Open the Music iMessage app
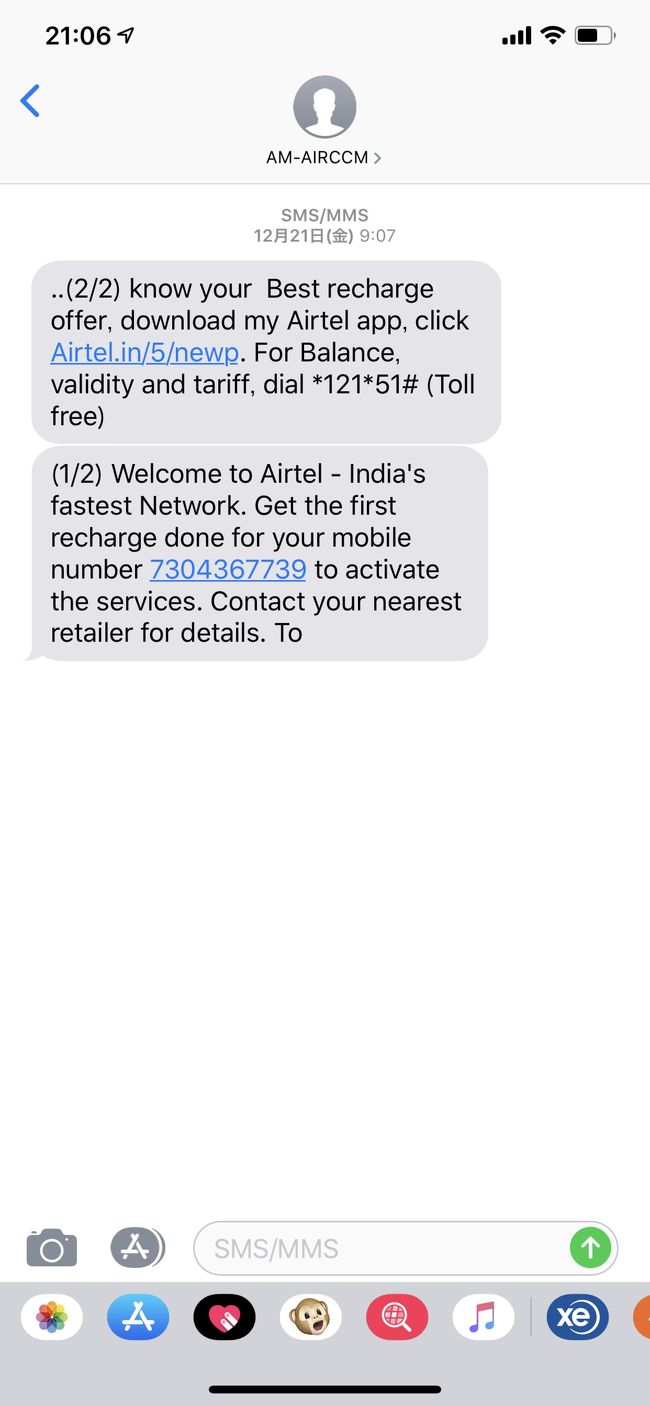The width and height of the screenshot is (650, 1406). (483, 1317)
